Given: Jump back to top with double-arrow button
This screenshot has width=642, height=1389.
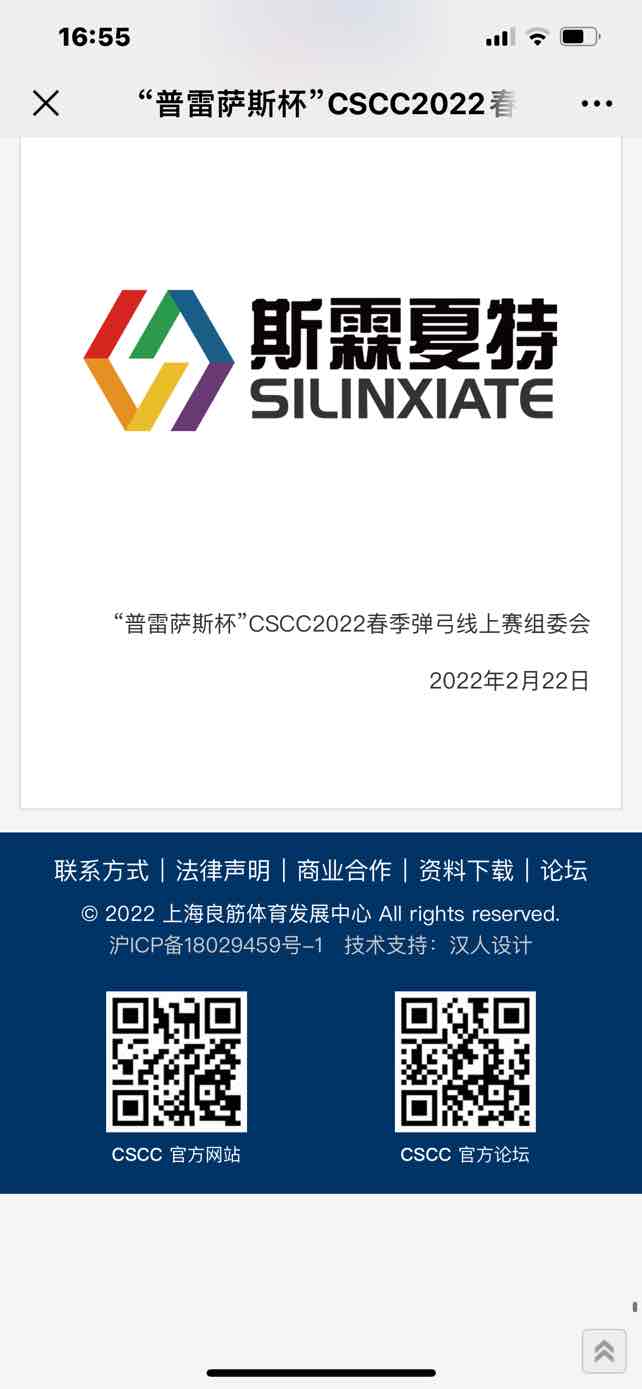Looking at the screenshot, I should 604,1351.
